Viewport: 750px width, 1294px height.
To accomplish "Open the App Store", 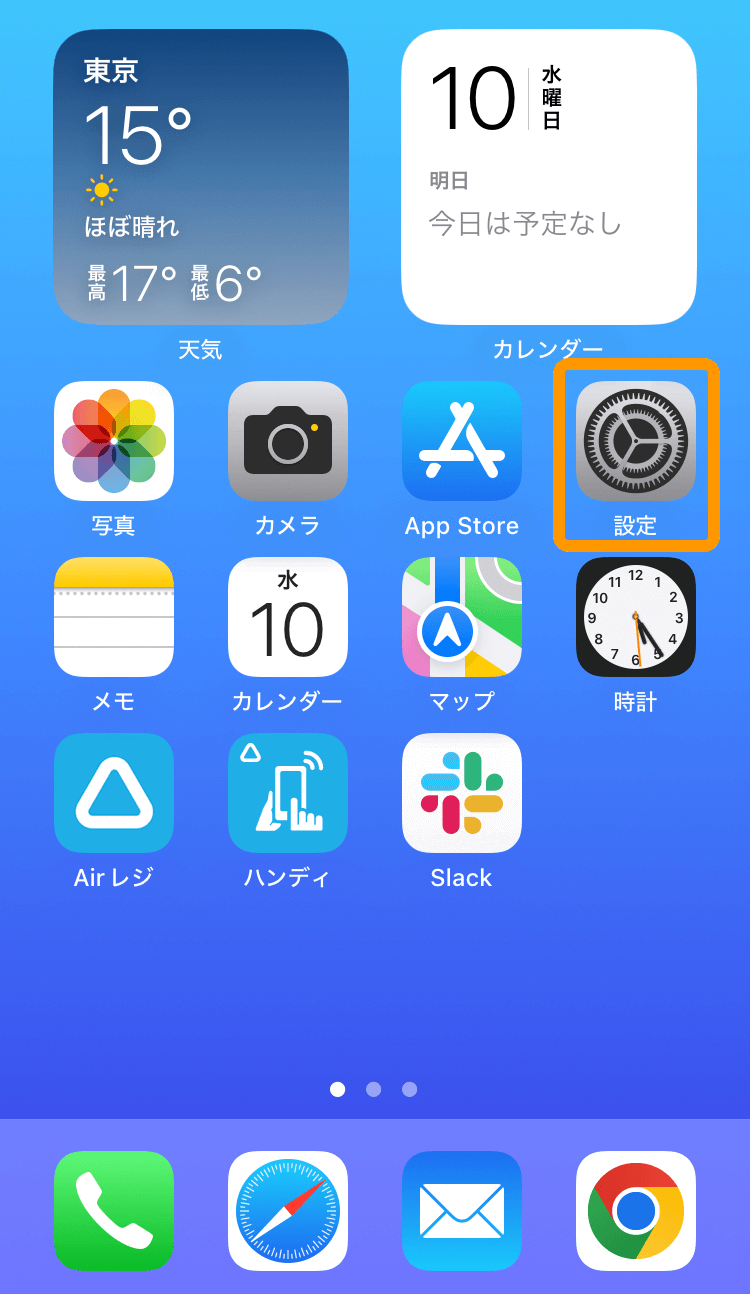I will click(462, 441).
